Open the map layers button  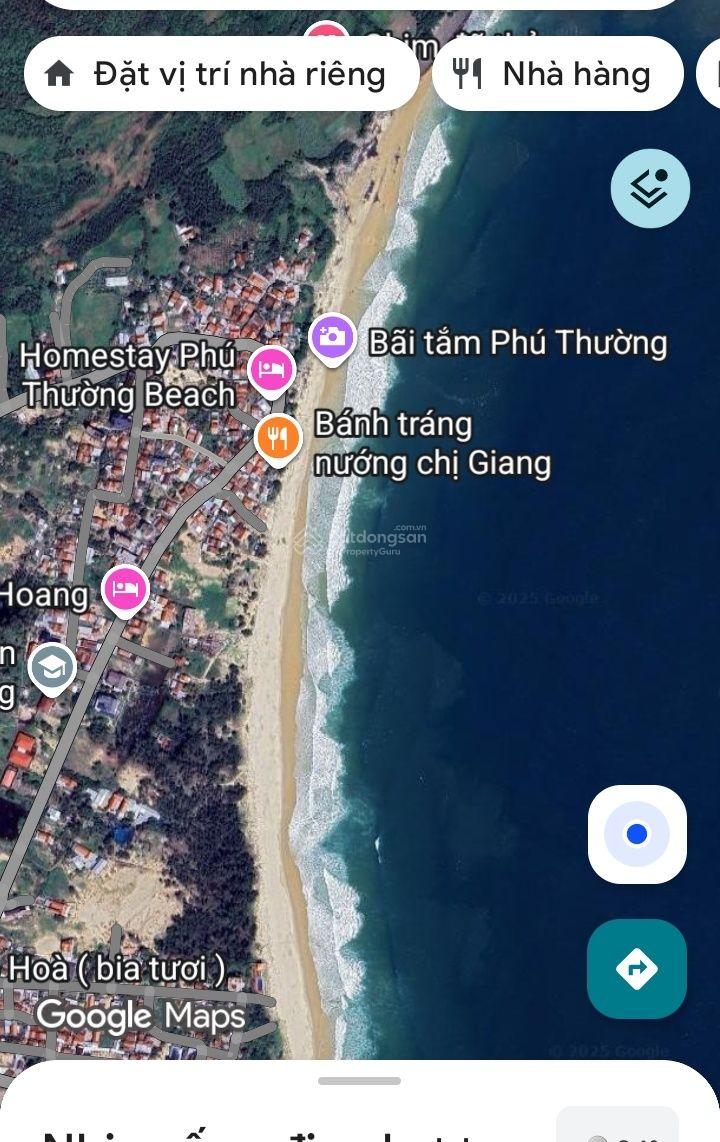650,188
